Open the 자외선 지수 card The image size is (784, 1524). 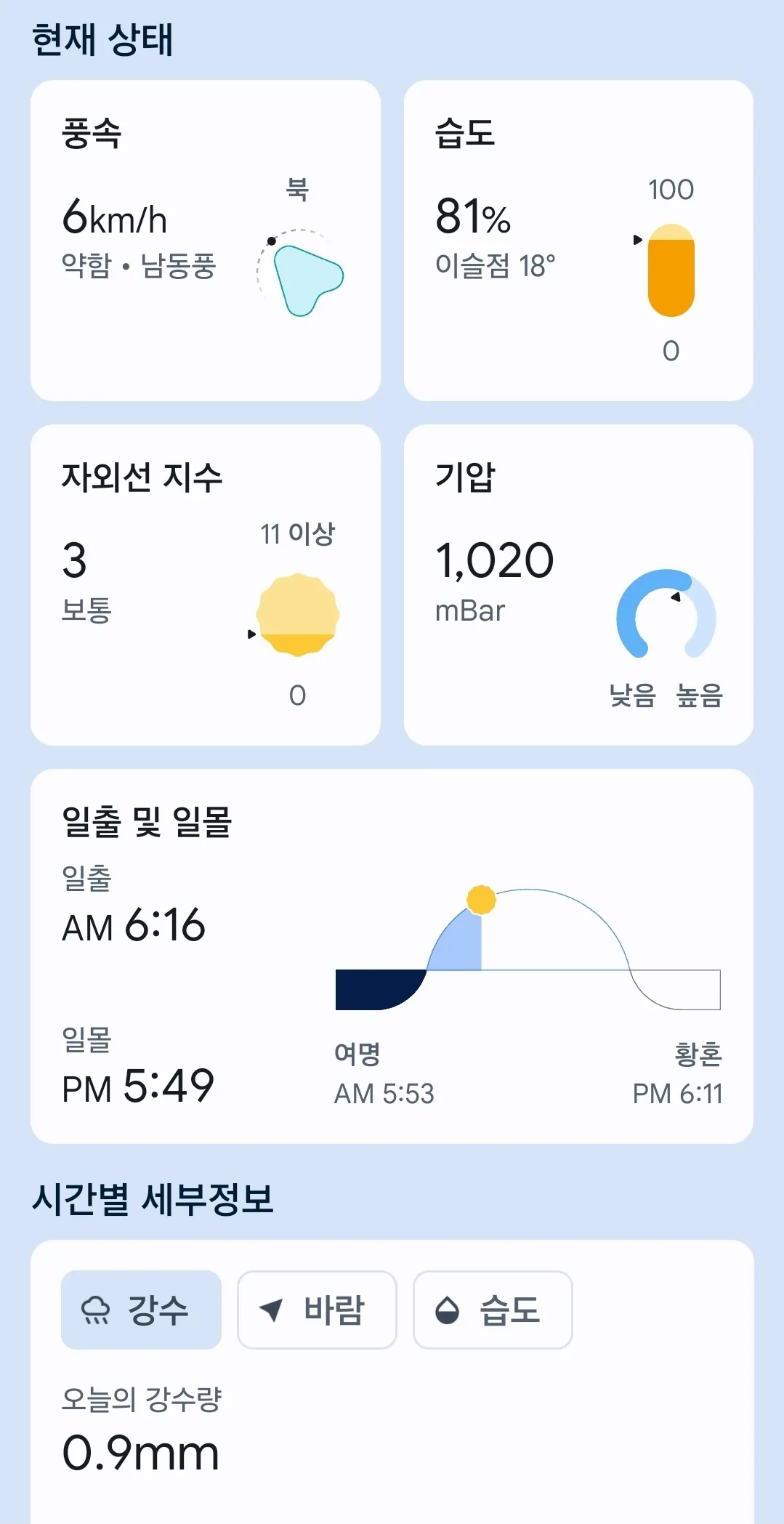pos(206,585)
